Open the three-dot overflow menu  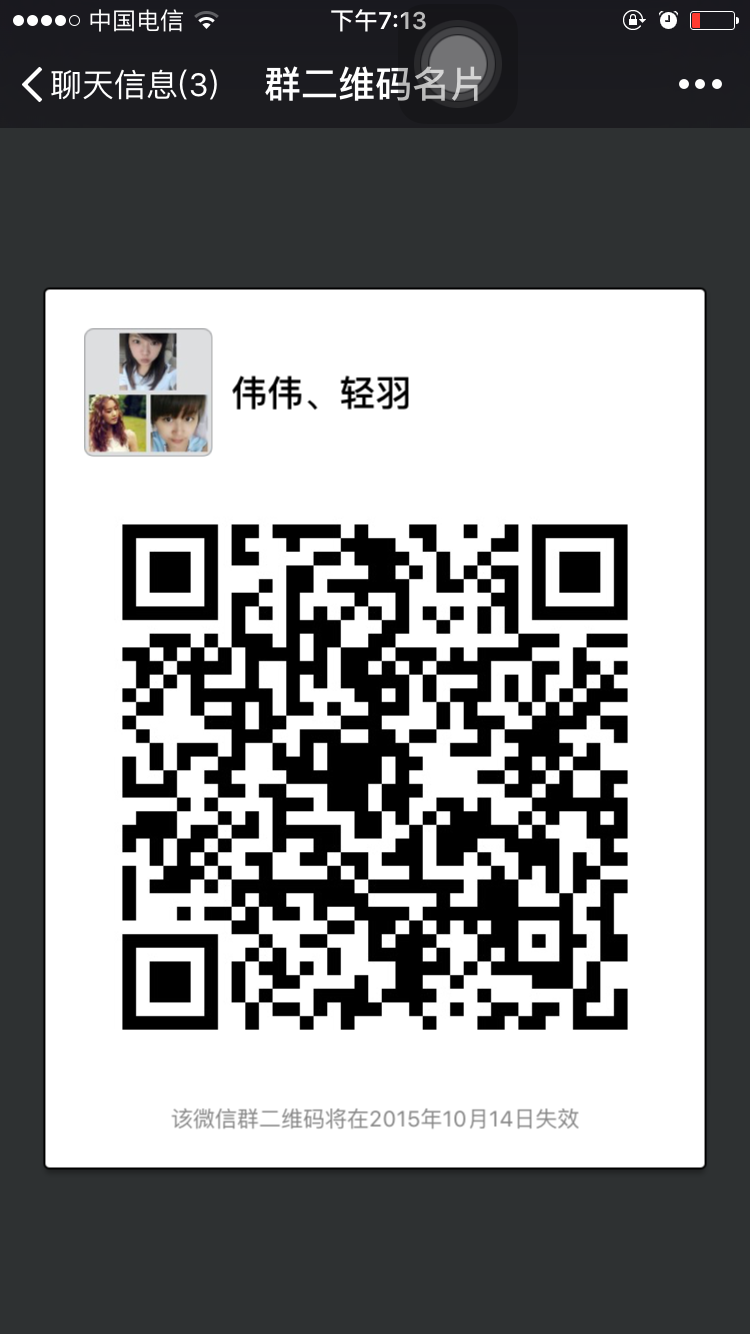(700, 85)
